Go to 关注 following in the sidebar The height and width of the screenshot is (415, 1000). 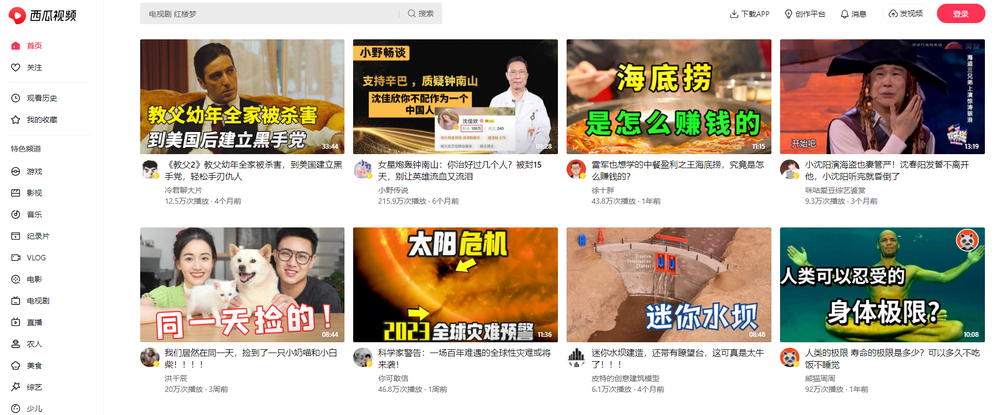(33, 67)
